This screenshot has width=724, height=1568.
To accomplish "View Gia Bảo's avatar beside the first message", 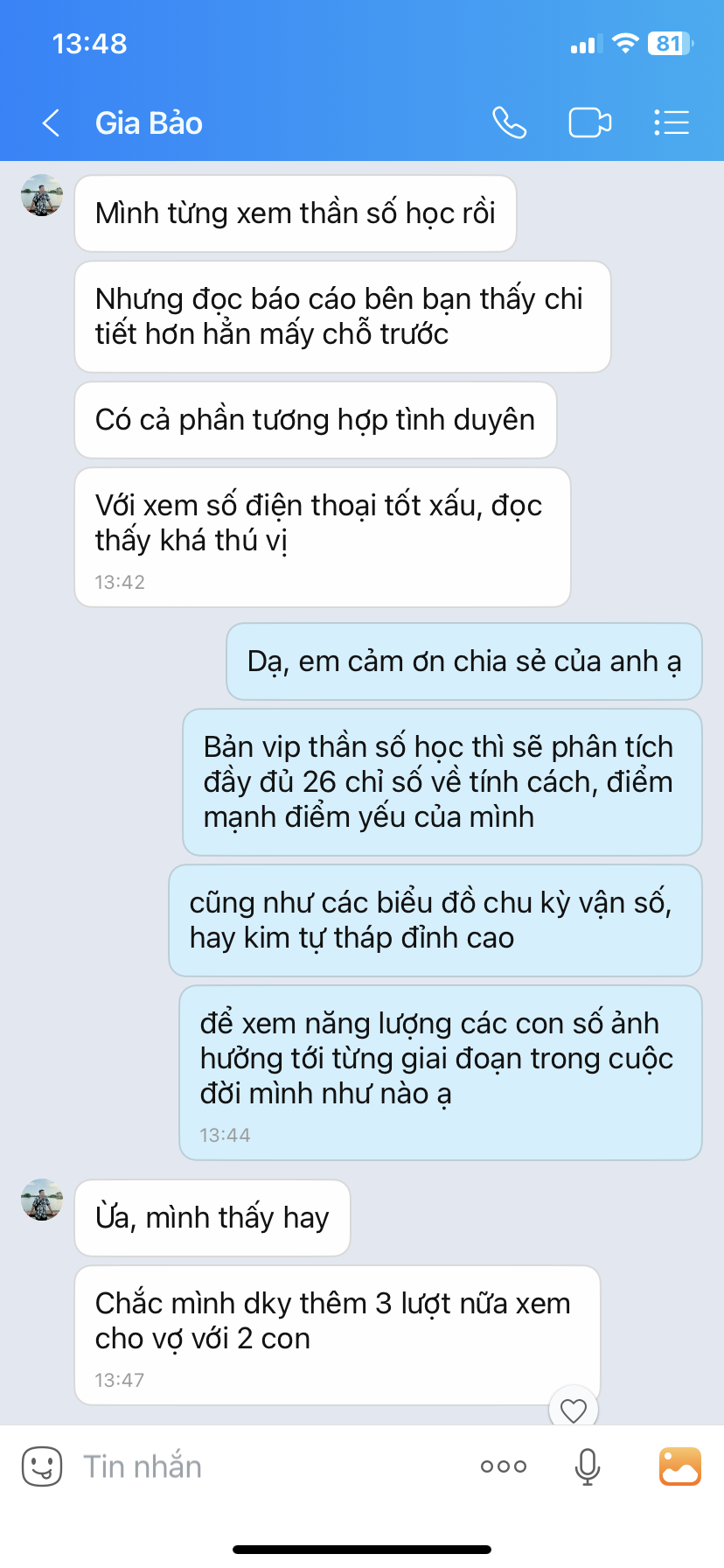I will pyautogui.click(x=42, y=195).
